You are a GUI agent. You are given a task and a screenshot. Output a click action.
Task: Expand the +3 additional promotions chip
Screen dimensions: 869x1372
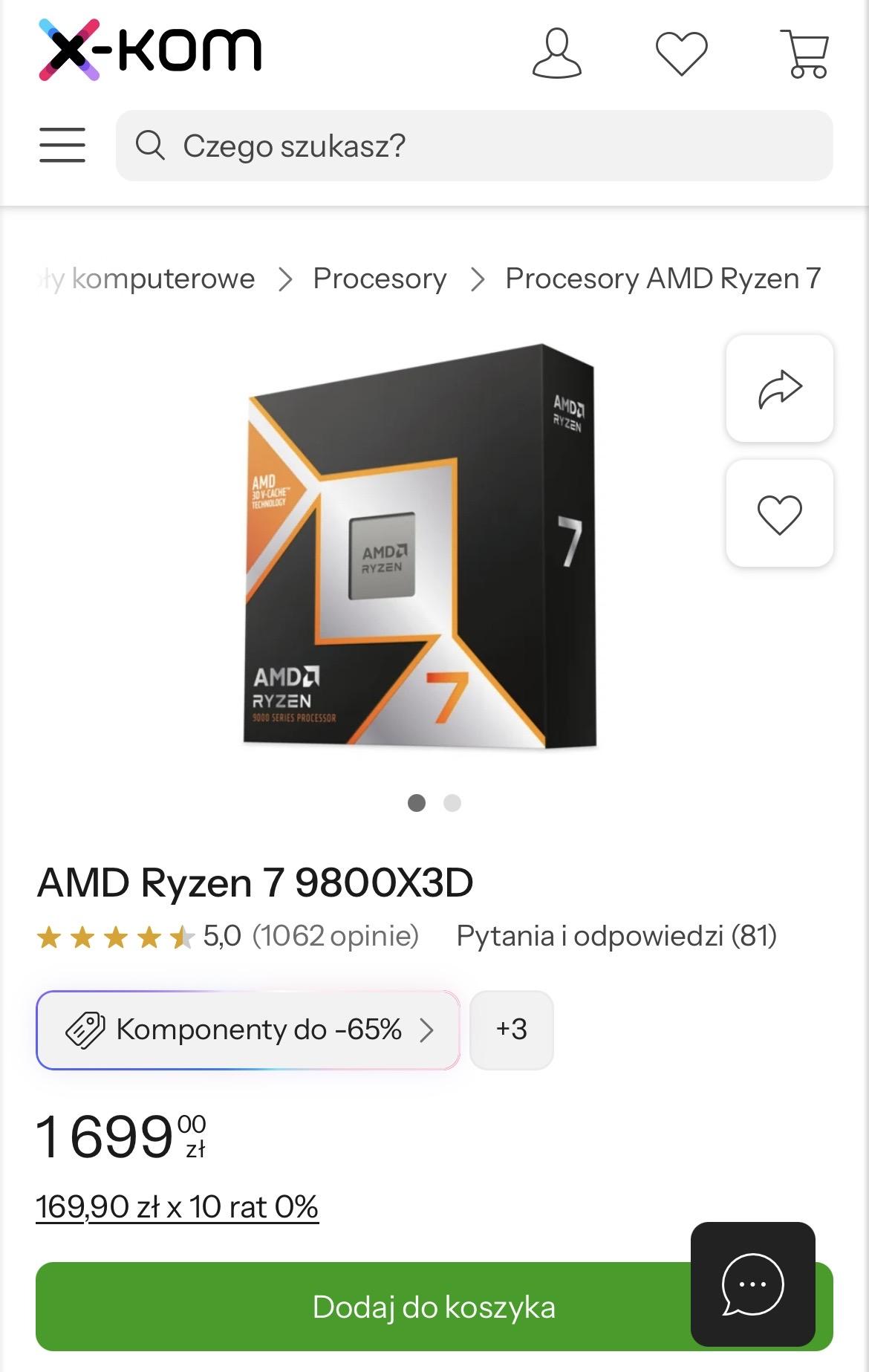[x=512, y=1030]
